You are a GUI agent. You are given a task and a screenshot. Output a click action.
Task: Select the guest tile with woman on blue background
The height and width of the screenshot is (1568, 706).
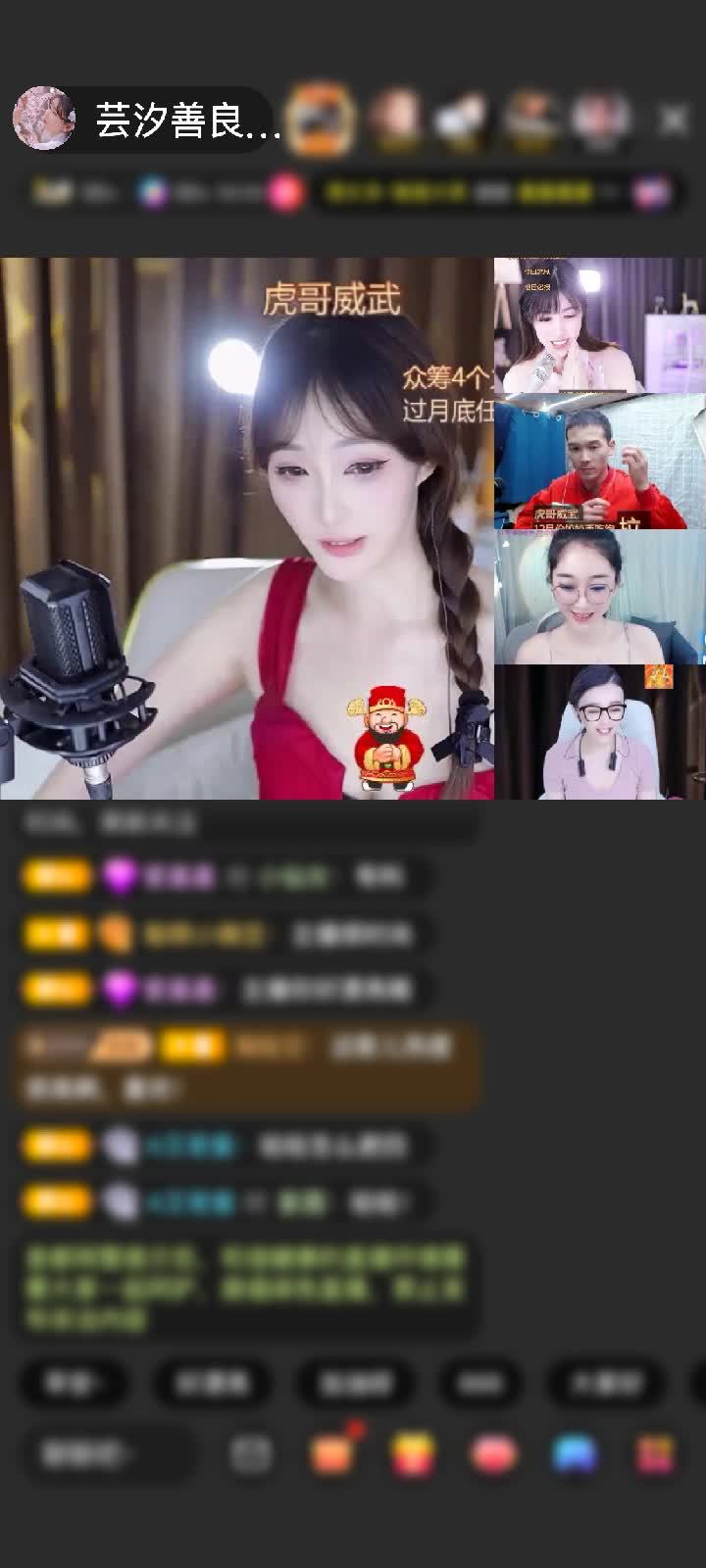[600, 597]
